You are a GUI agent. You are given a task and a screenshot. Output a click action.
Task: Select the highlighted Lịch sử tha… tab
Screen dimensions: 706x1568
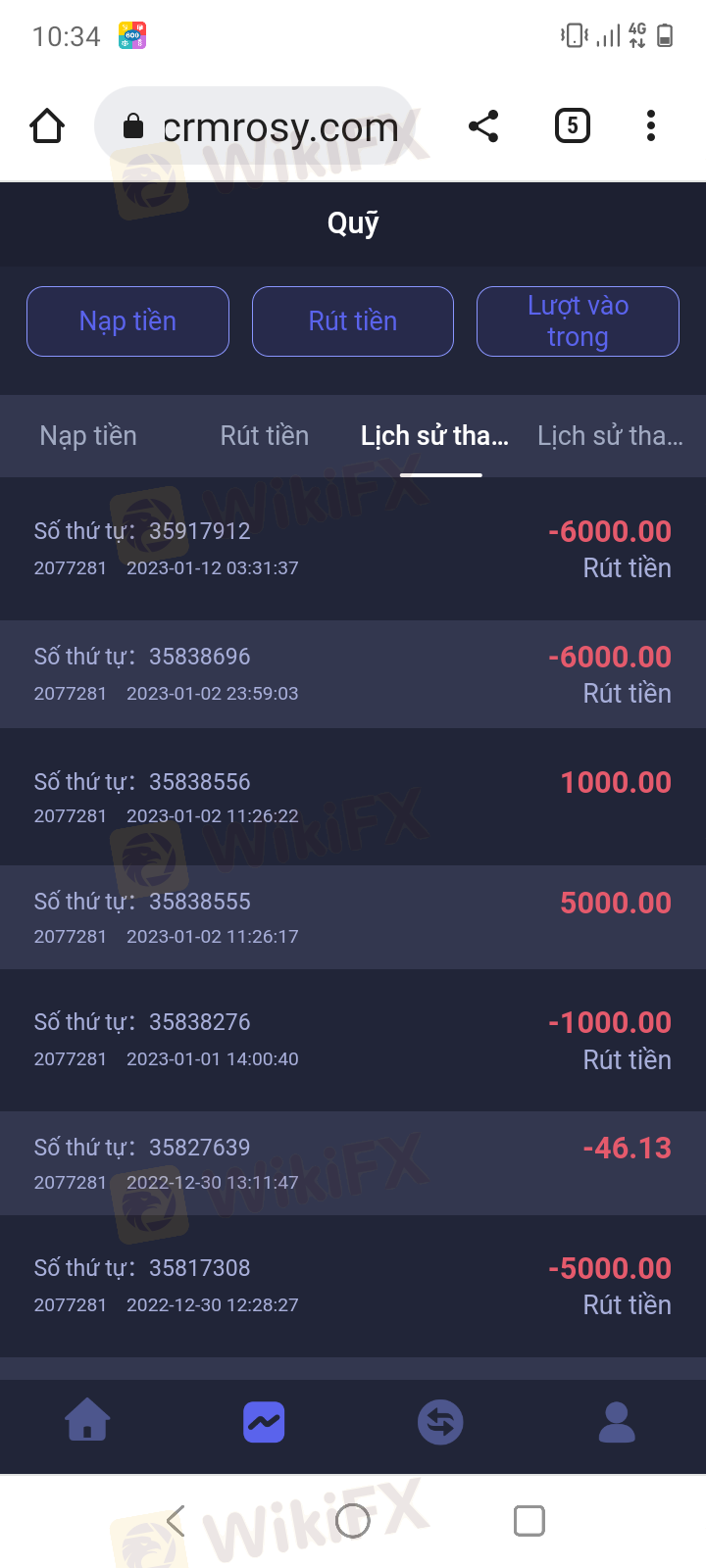[434, 436]
